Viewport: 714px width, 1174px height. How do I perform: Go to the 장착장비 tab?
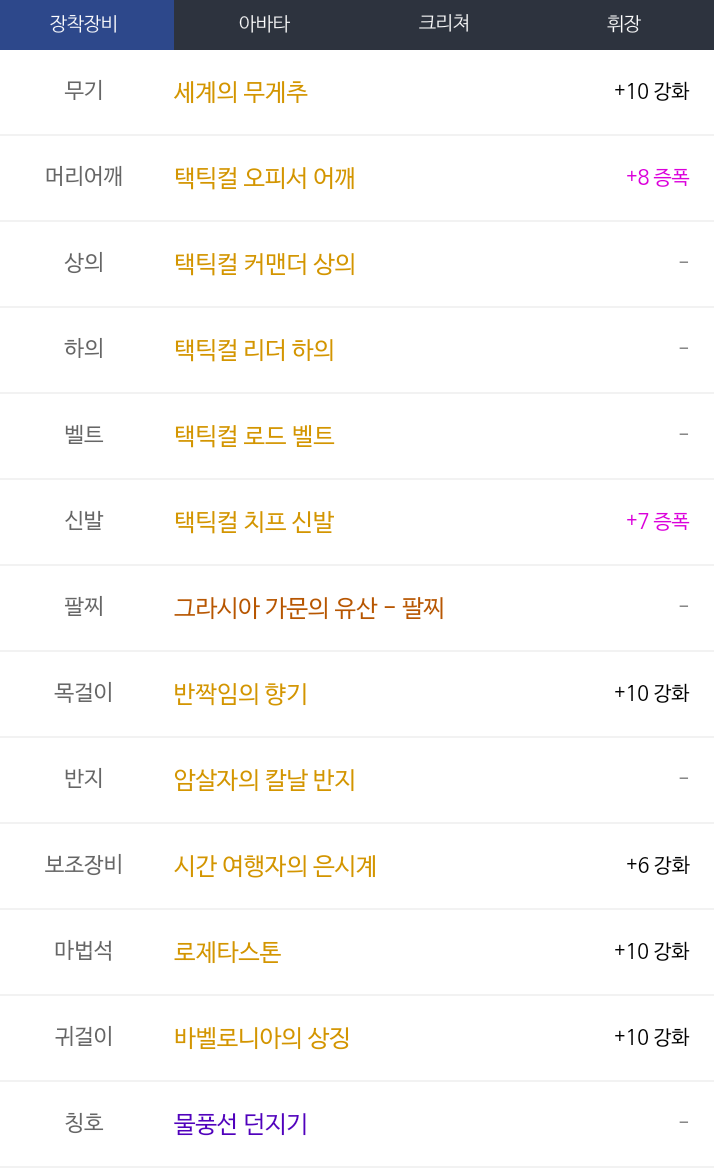(85, 24)
